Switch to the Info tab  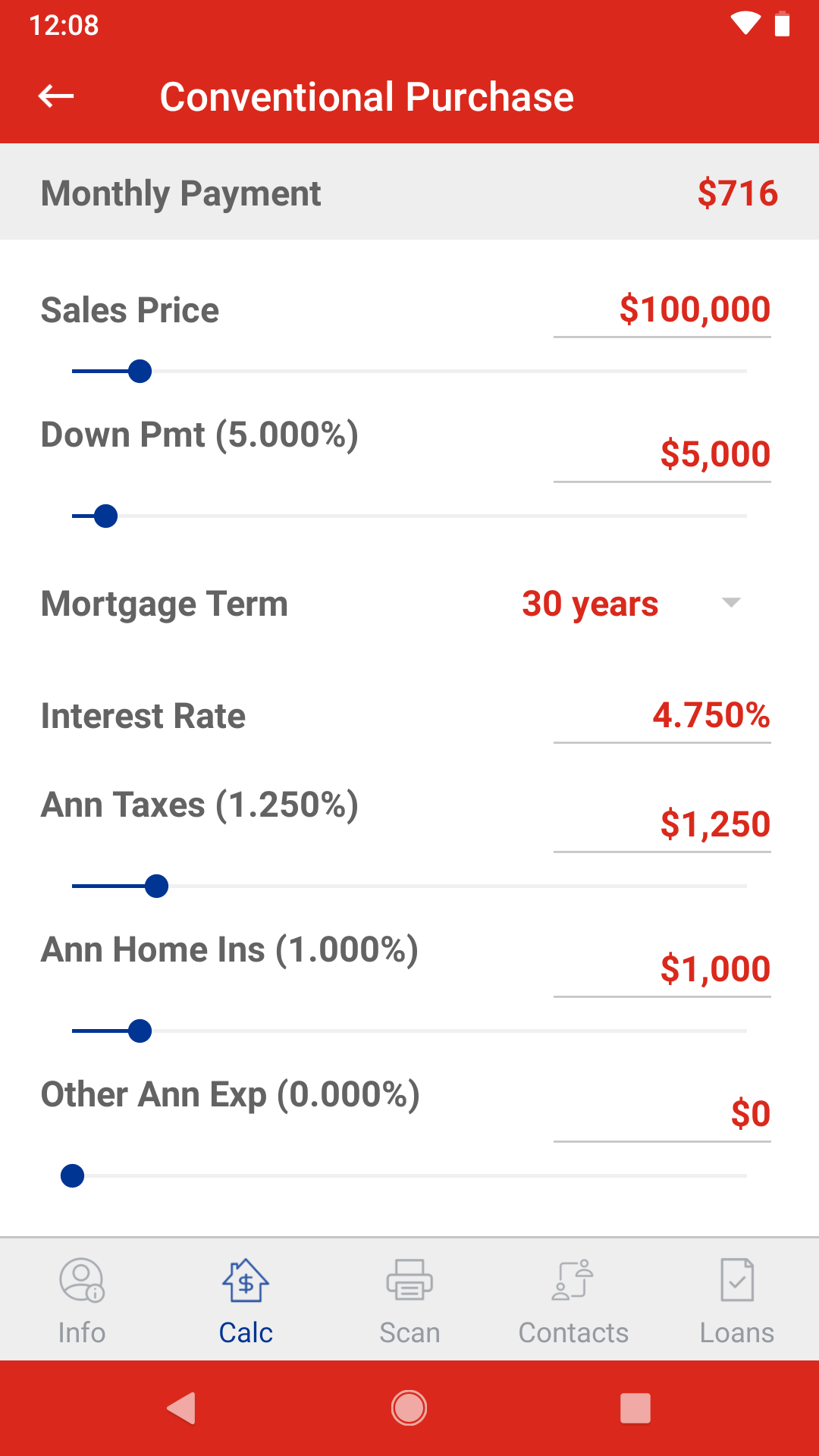pos(82,1300)
